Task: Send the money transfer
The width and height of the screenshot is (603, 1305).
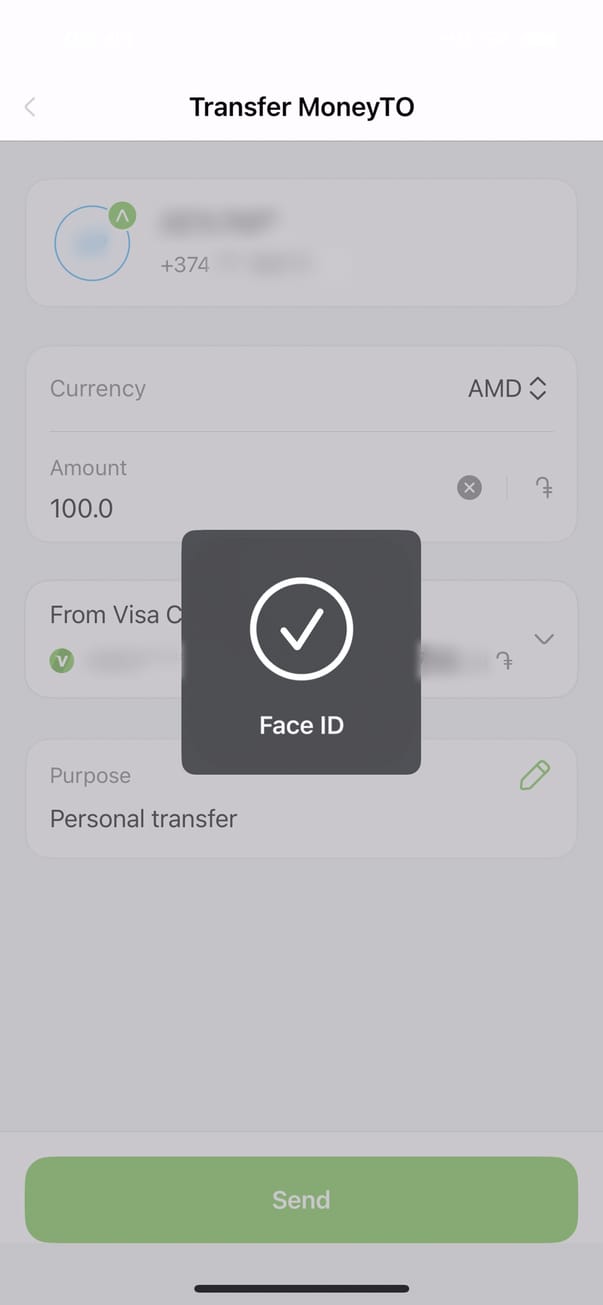Action: pyautogui.click(x=301, y=1199)
